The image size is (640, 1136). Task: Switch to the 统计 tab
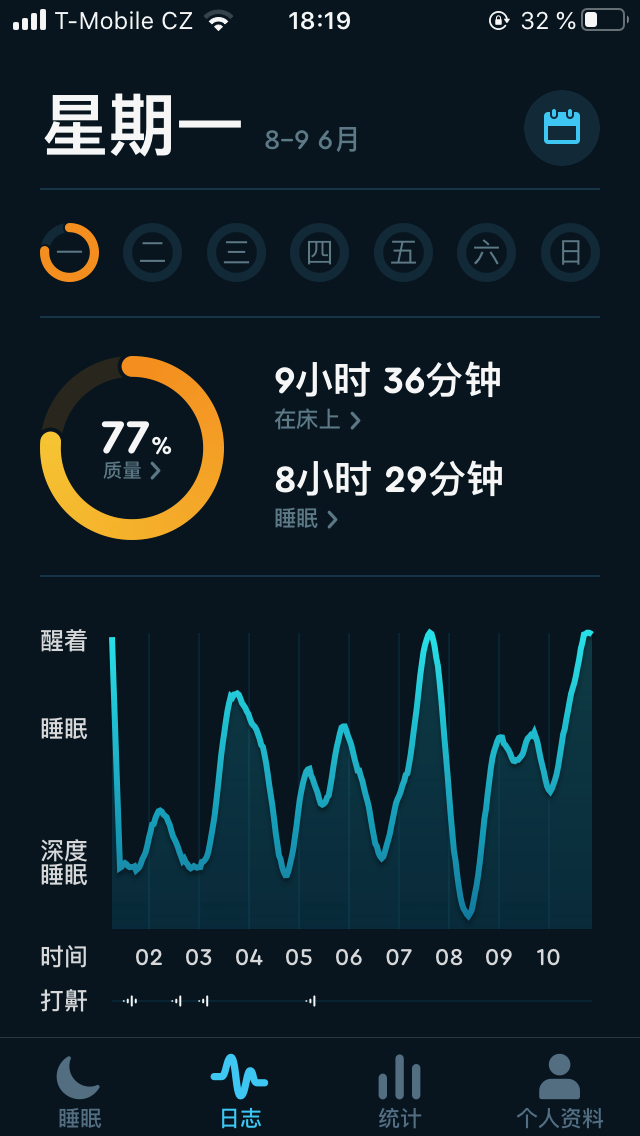tap(399, 1091)
